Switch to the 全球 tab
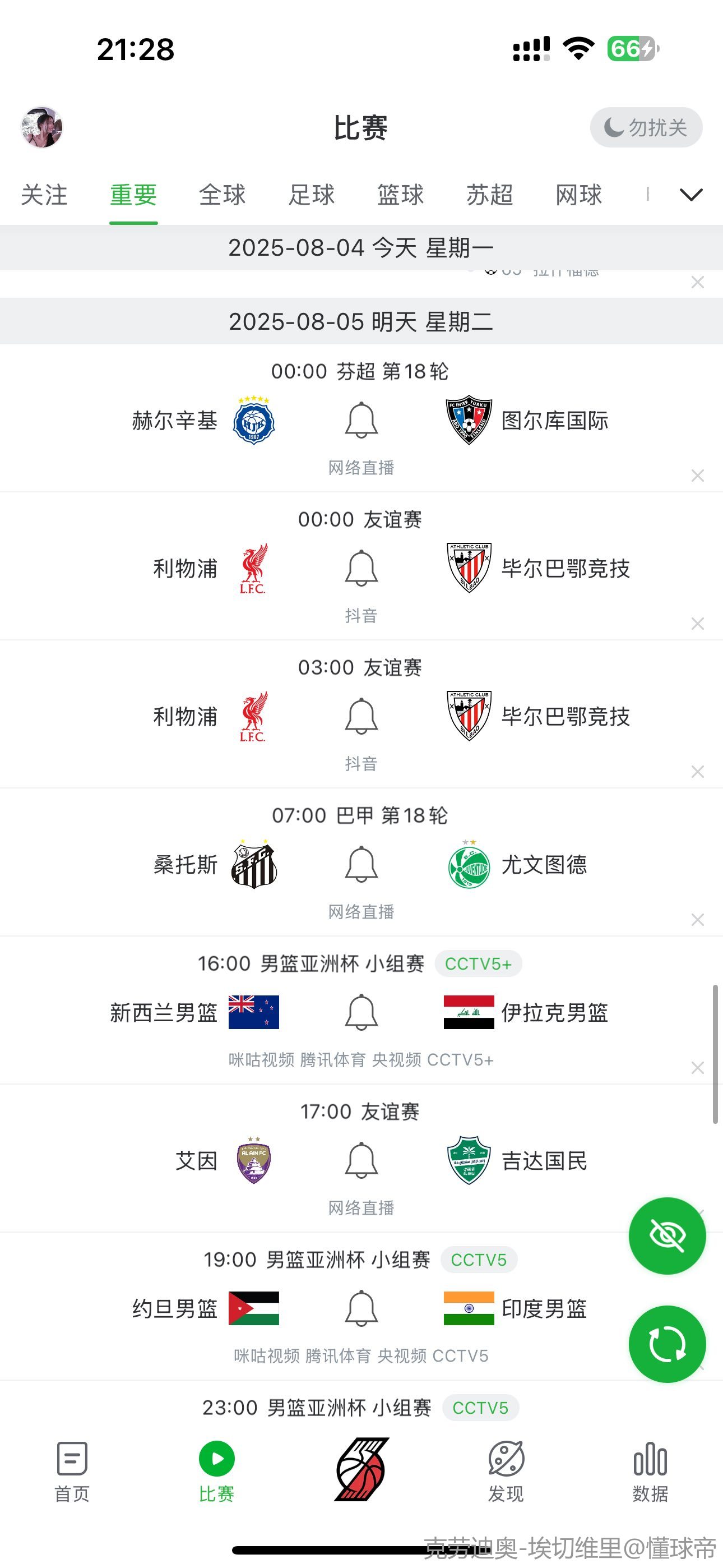The height and width of the screenshot is (1568, 723). click(222, 195)
